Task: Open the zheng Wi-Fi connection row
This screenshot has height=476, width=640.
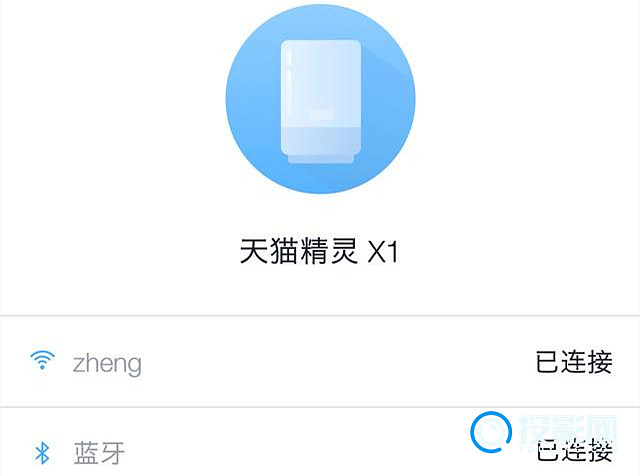Action: (x=320, y=362)
